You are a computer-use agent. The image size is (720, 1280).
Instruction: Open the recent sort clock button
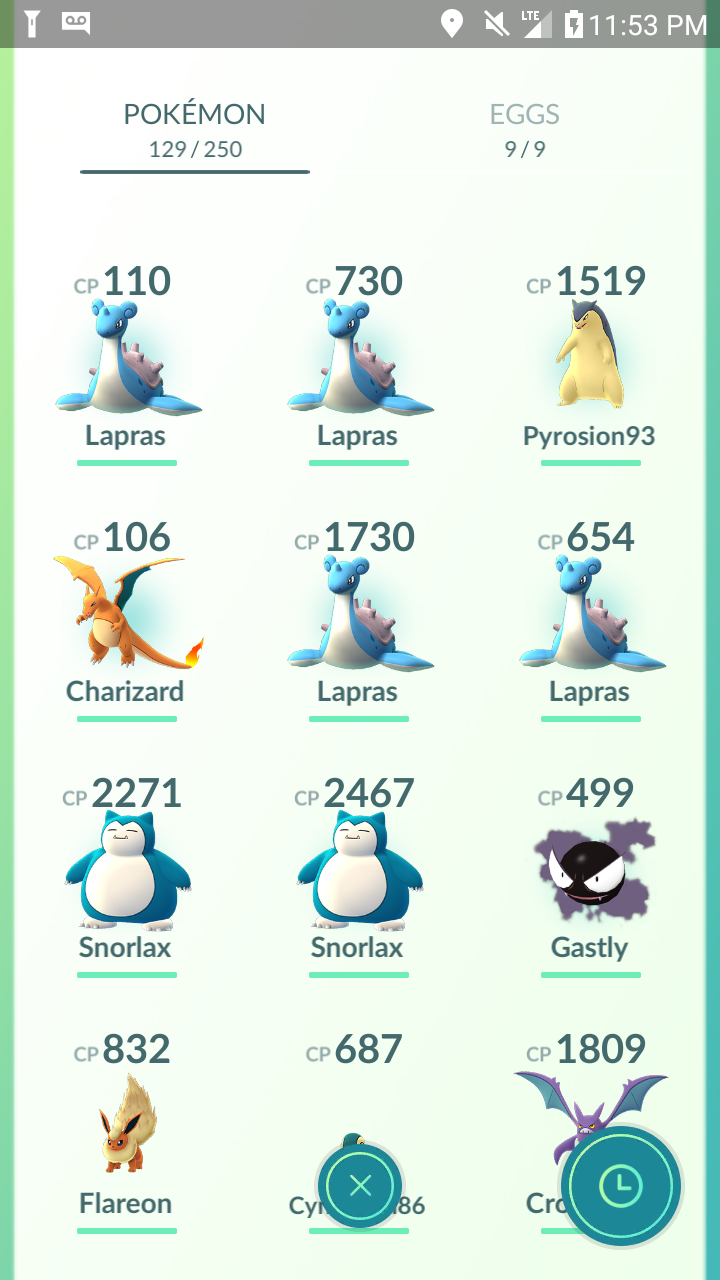coord(621,1186)
